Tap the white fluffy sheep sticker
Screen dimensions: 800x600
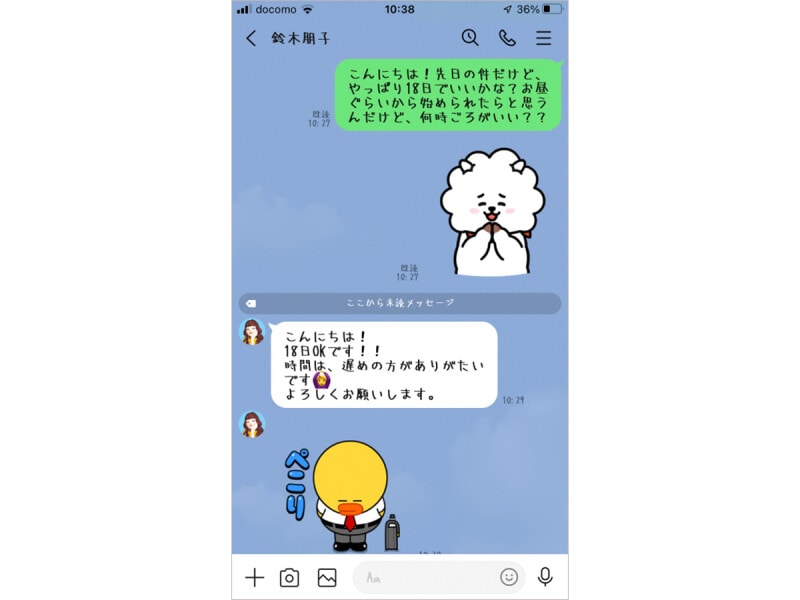pyautogui.click(x=493, y=213)
